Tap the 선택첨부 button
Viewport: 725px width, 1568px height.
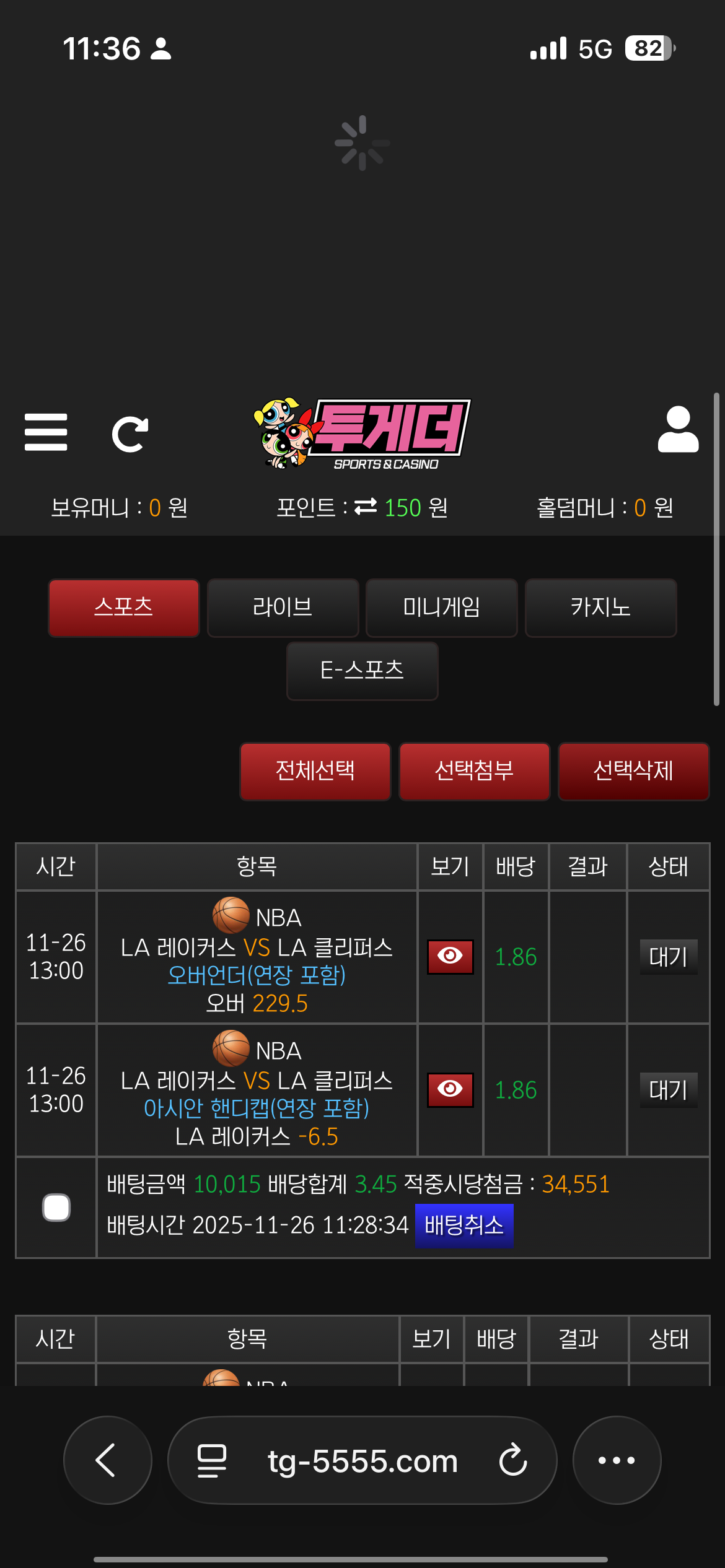pyautogui.click(x=474, y=771)
